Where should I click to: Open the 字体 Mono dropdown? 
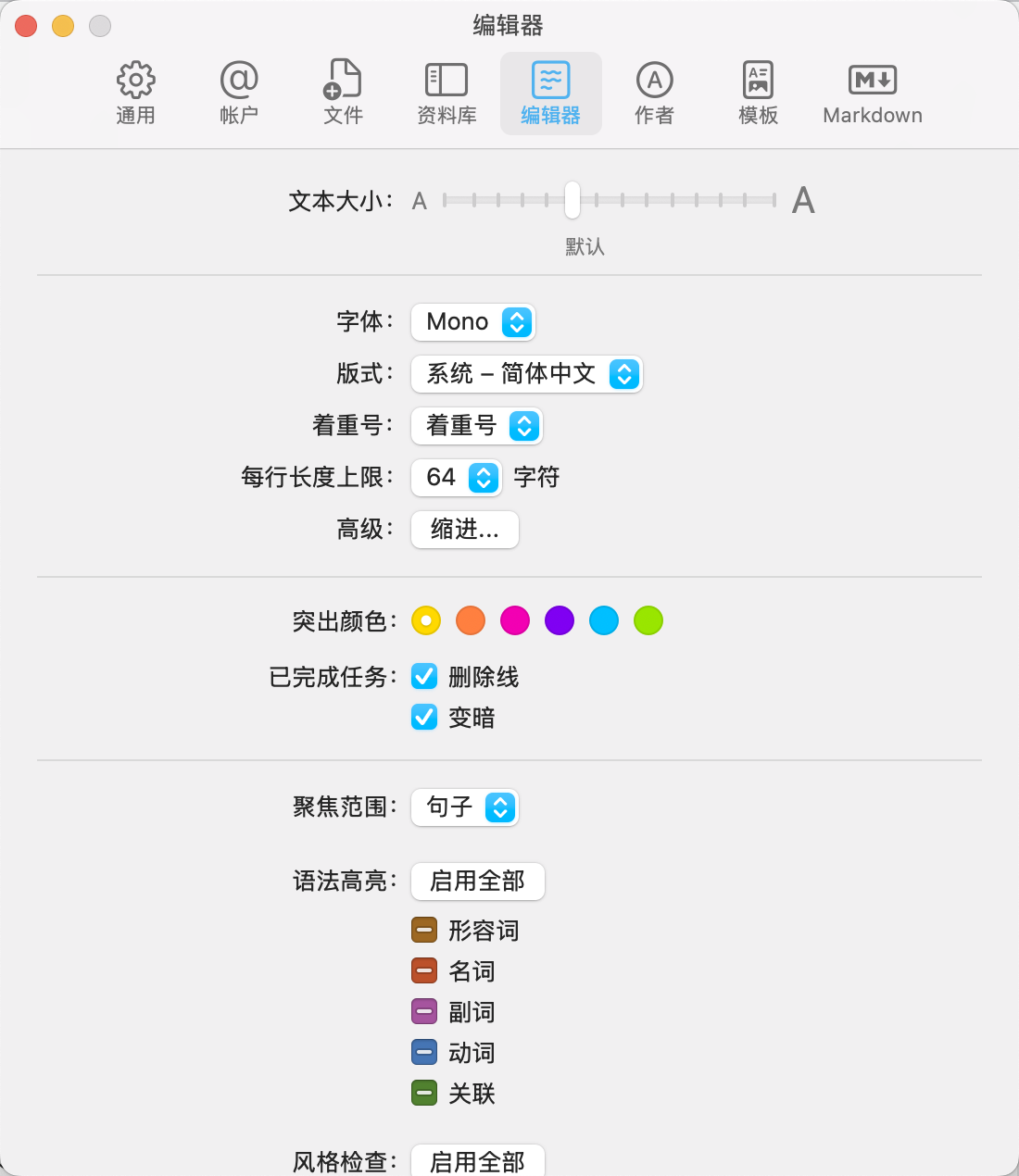tap(473, 322)
